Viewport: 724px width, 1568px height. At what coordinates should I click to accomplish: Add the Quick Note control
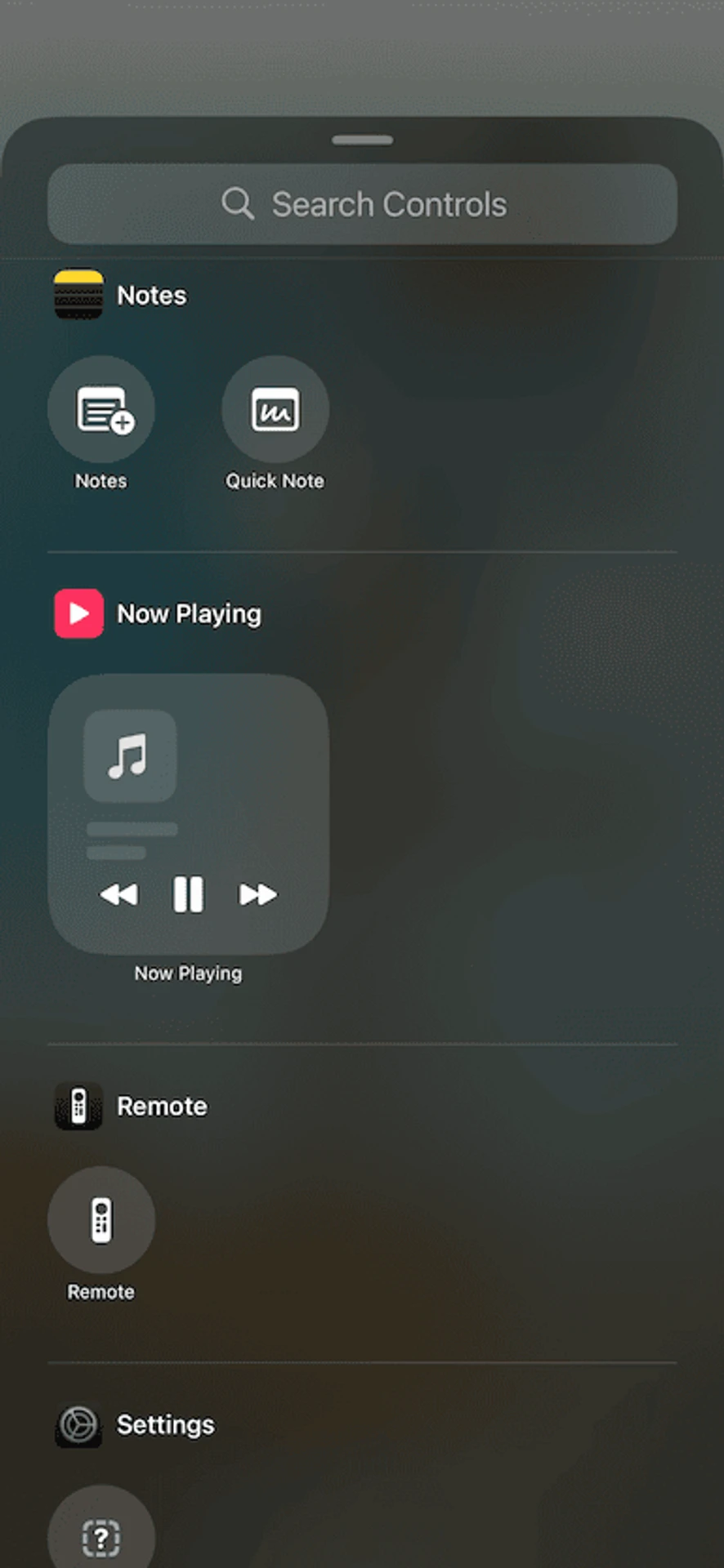(x=275, y=409)
